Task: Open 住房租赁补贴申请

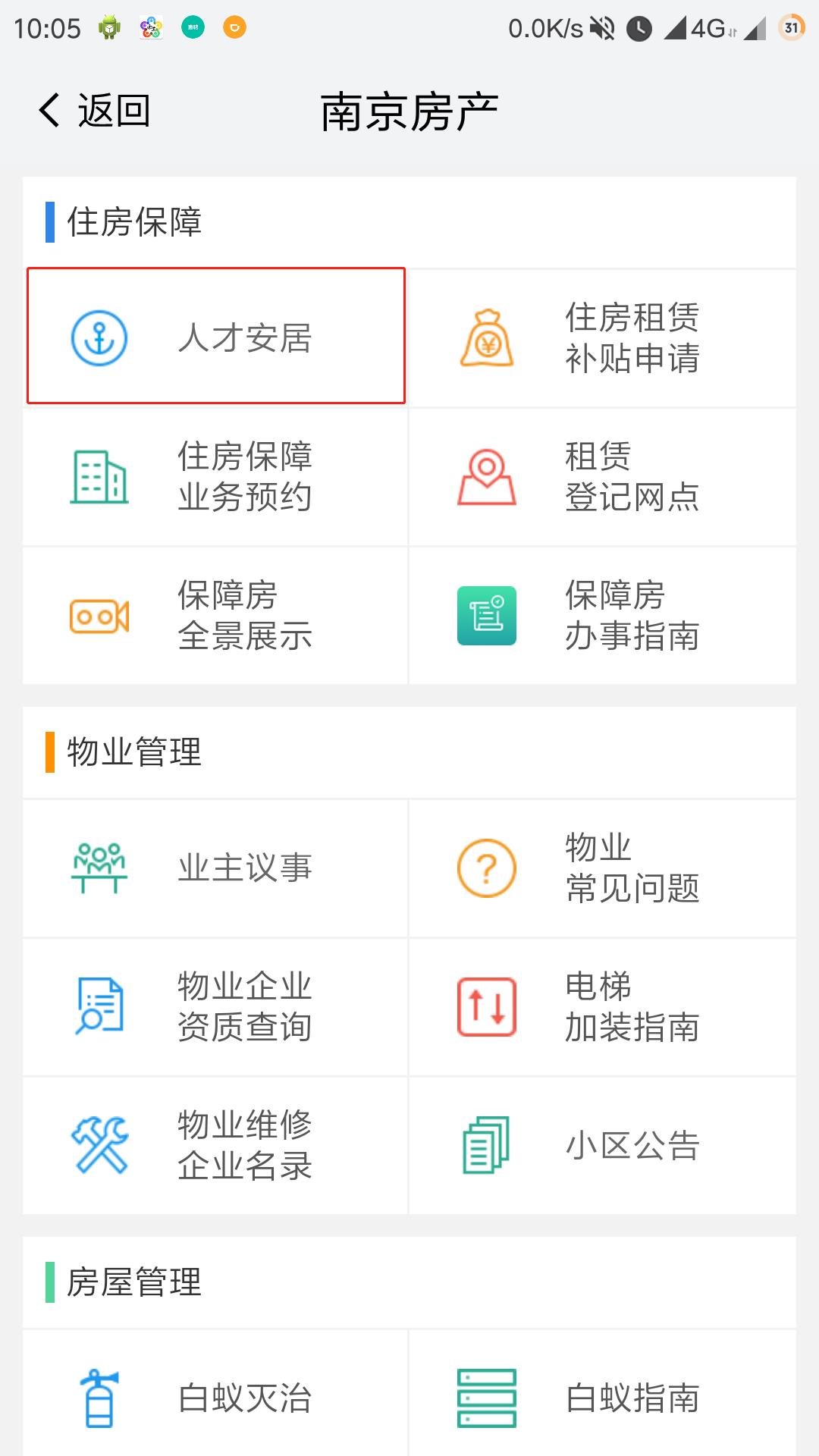Action: click(x=602, y=338)
